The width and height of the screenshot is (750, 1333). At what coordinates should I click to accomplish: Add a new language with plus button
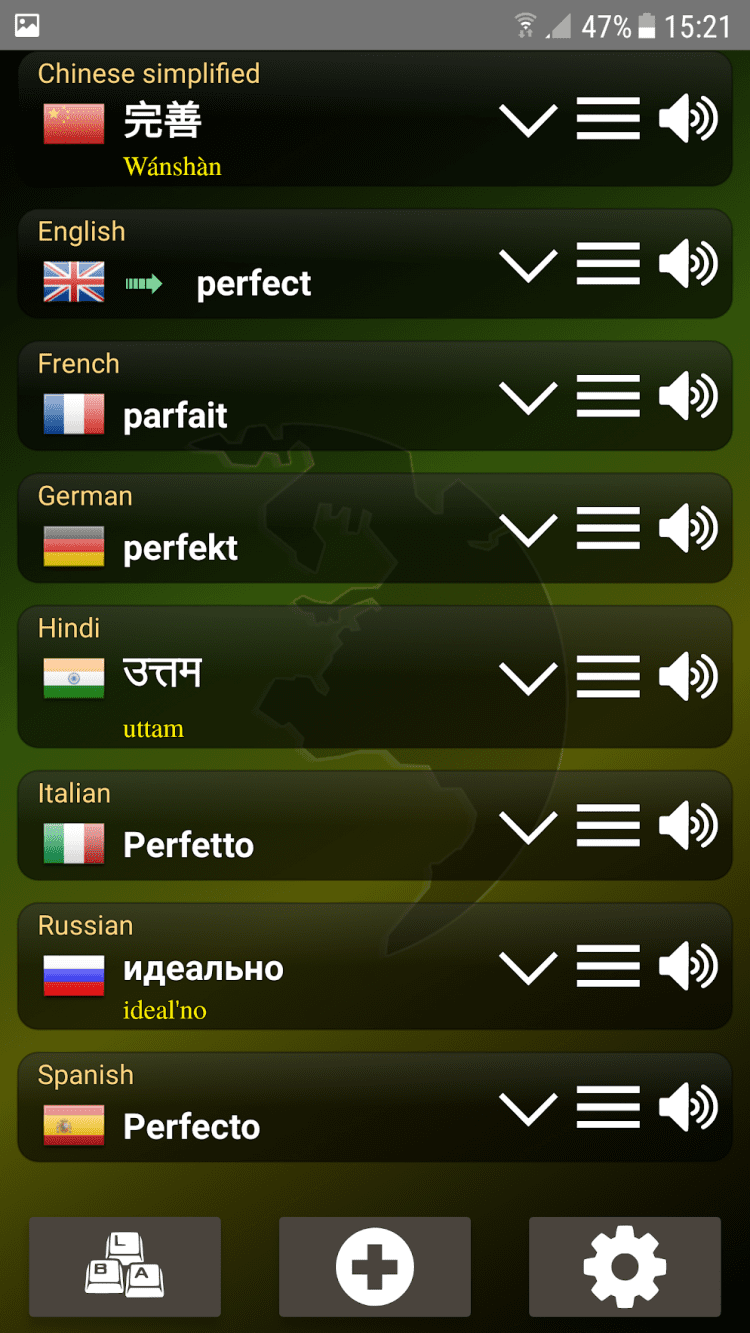click(x=375, y=1266)
